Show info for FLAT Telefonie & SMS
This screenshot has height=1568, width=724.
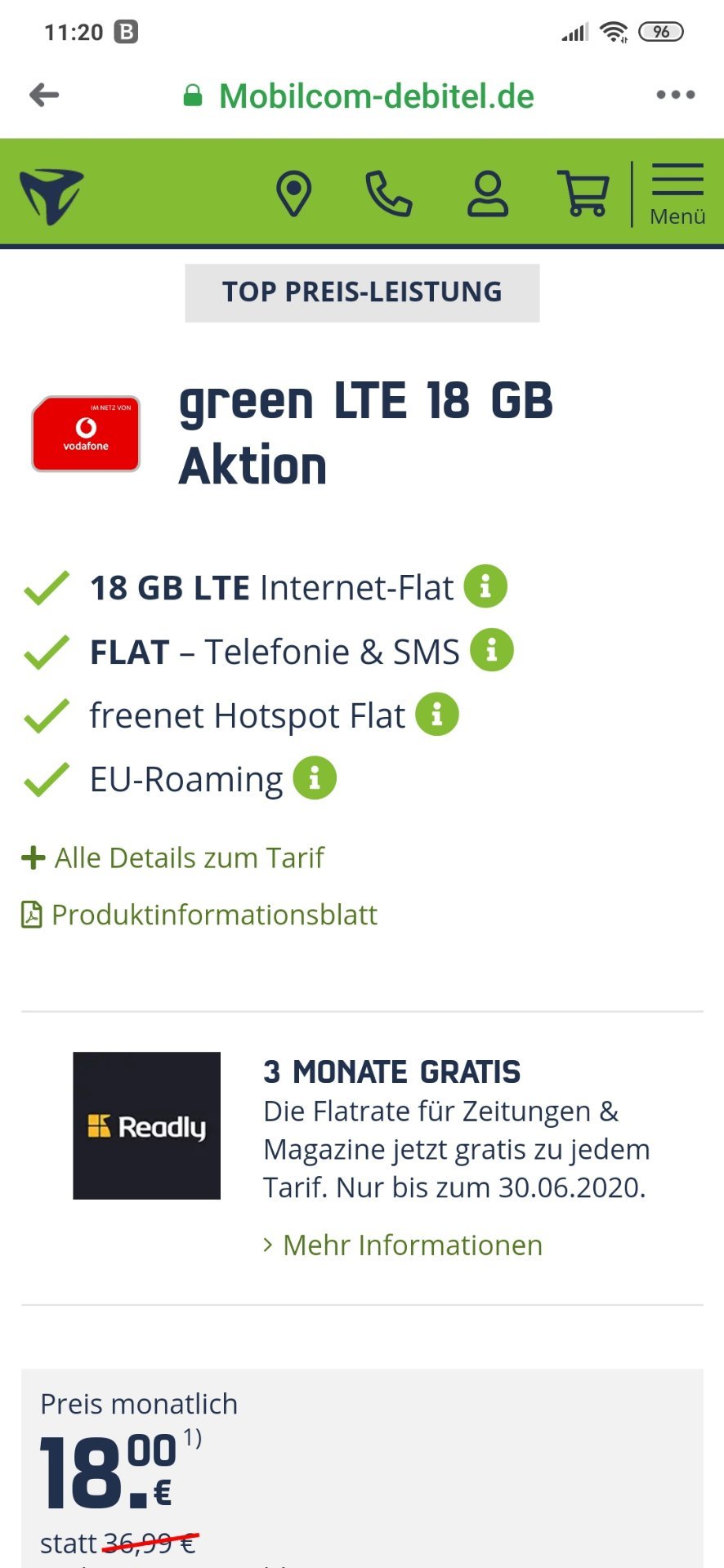[492, 650]
